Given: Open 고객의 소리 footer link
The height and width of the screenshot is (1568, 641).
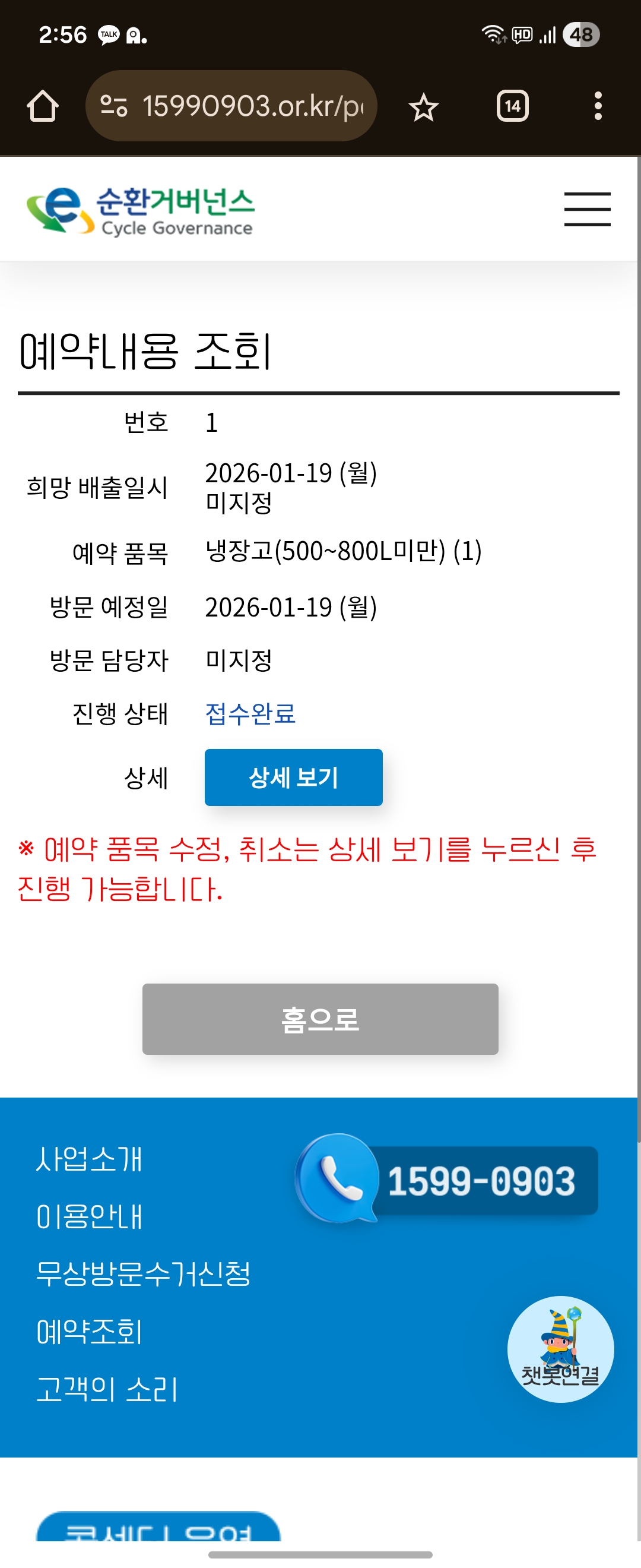Looking at the screenshot, I should 106,1390.
